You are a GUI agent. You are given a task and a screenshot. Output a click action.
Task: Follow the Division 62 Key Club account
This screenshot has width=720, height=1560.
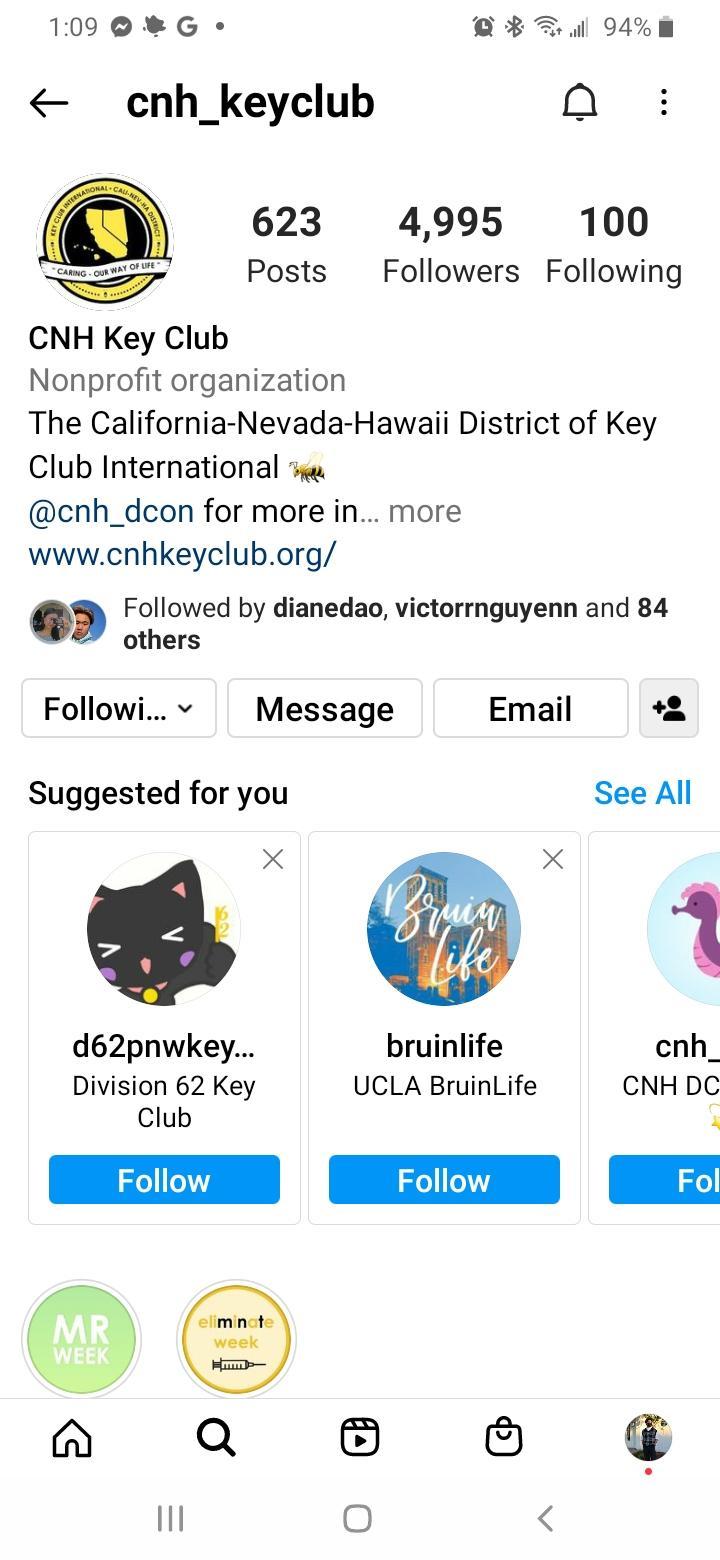pos(164,1180)
